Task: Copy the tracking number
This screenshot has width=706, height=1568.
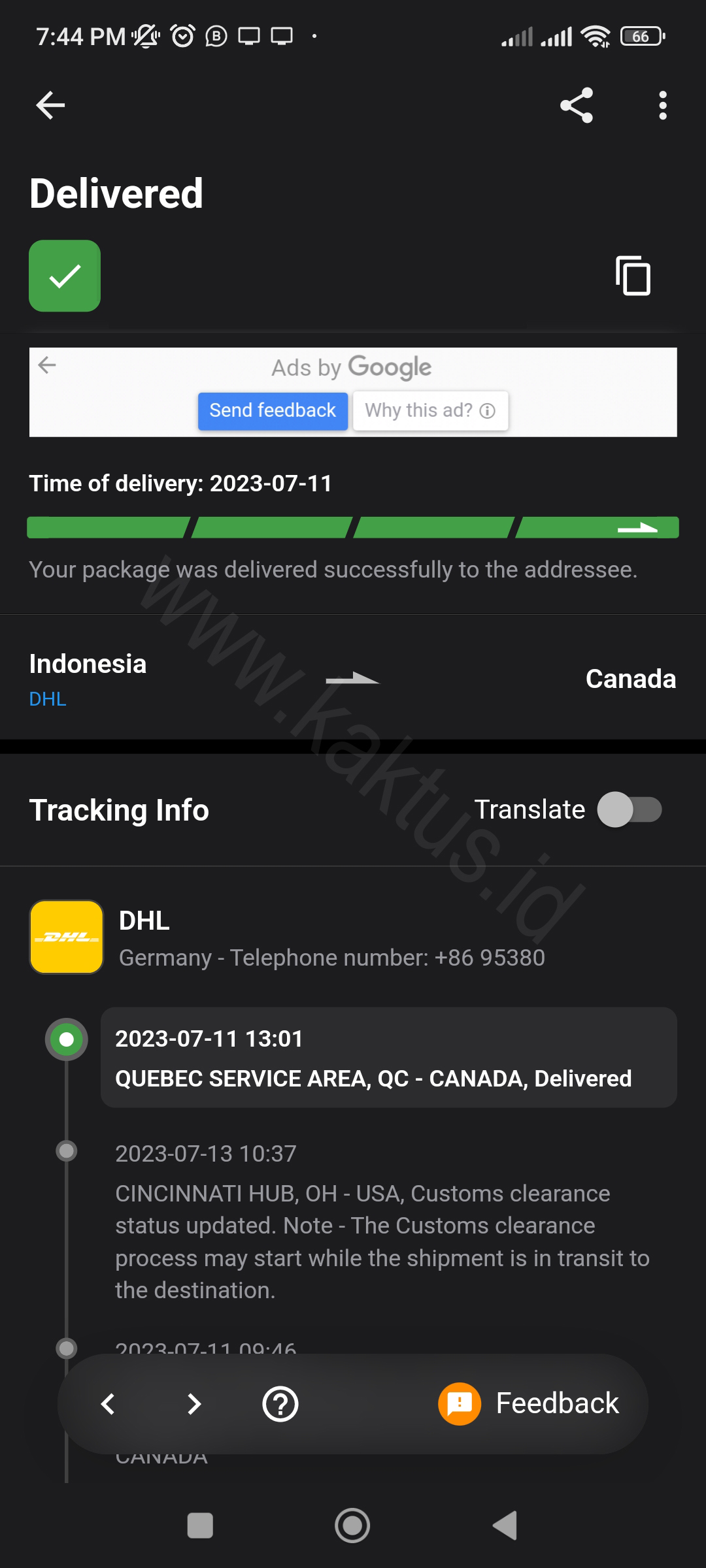Action: [x=633, y=276]
